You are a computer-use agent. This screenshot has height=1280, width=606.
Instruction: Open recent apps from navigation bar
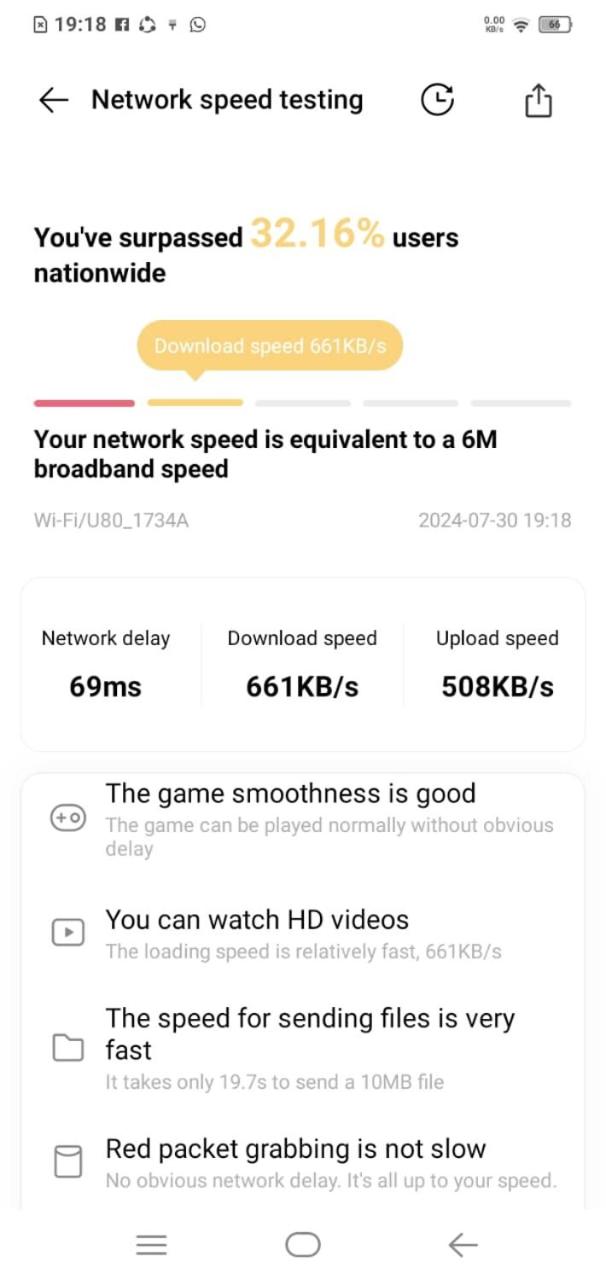[151, 1244]
